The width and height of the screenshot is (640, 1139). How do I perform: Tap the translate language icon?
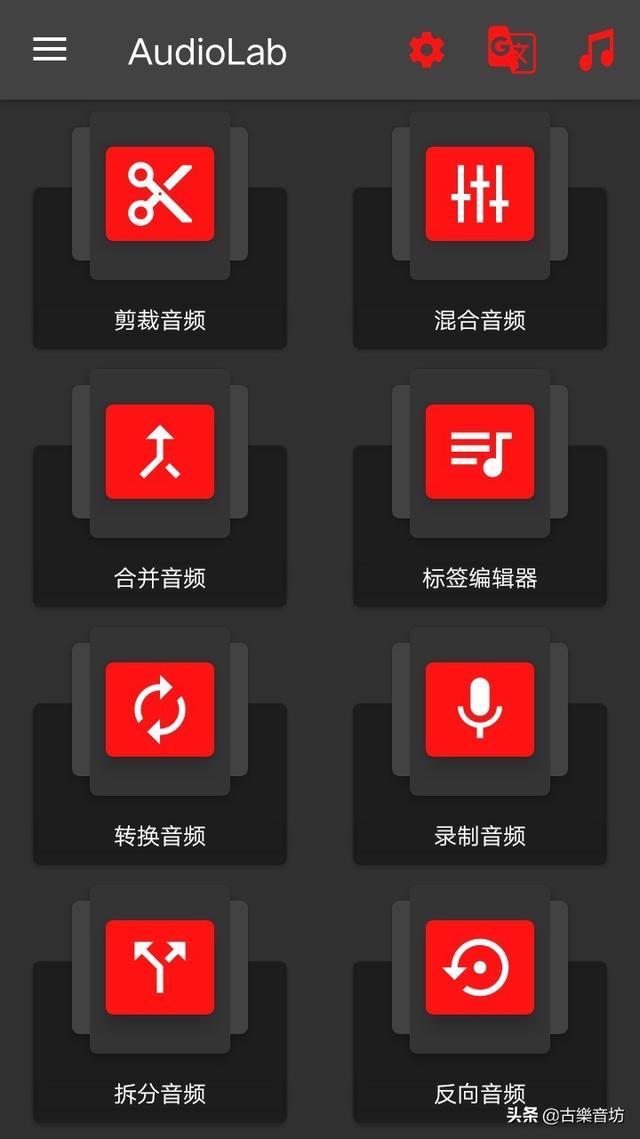coord(511,49)
